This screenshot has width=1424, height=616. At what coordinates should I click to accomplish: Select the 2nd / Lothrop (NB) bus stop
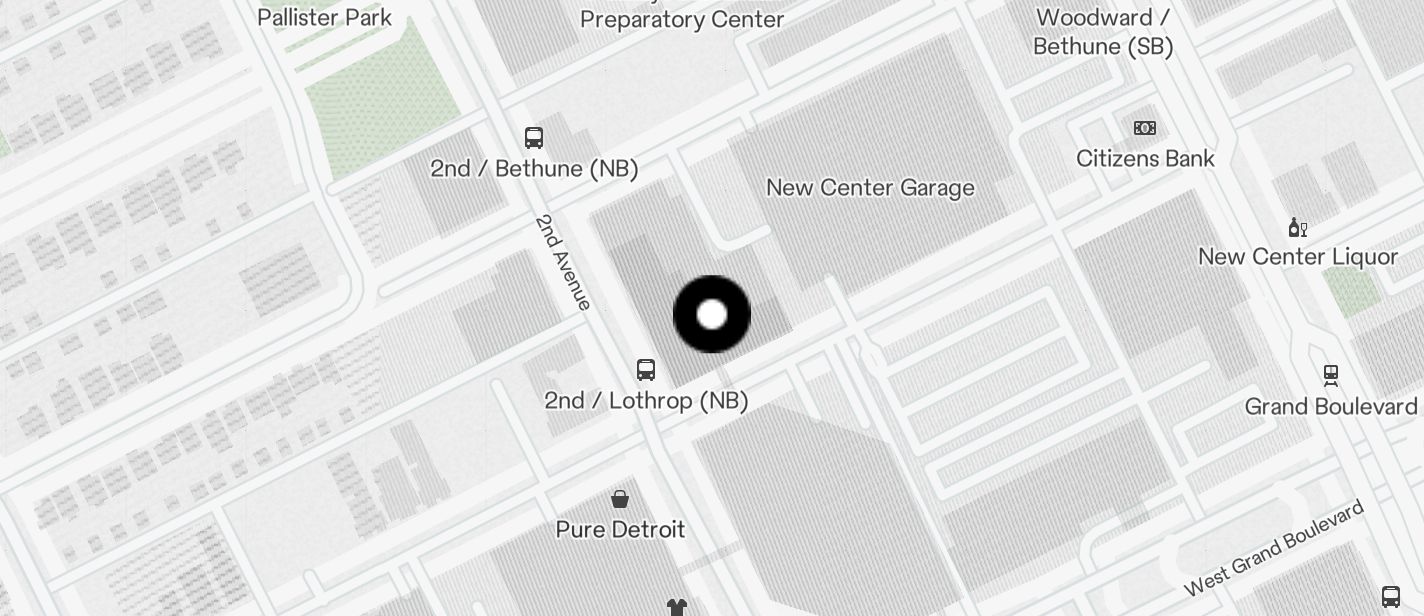(646, 370)
